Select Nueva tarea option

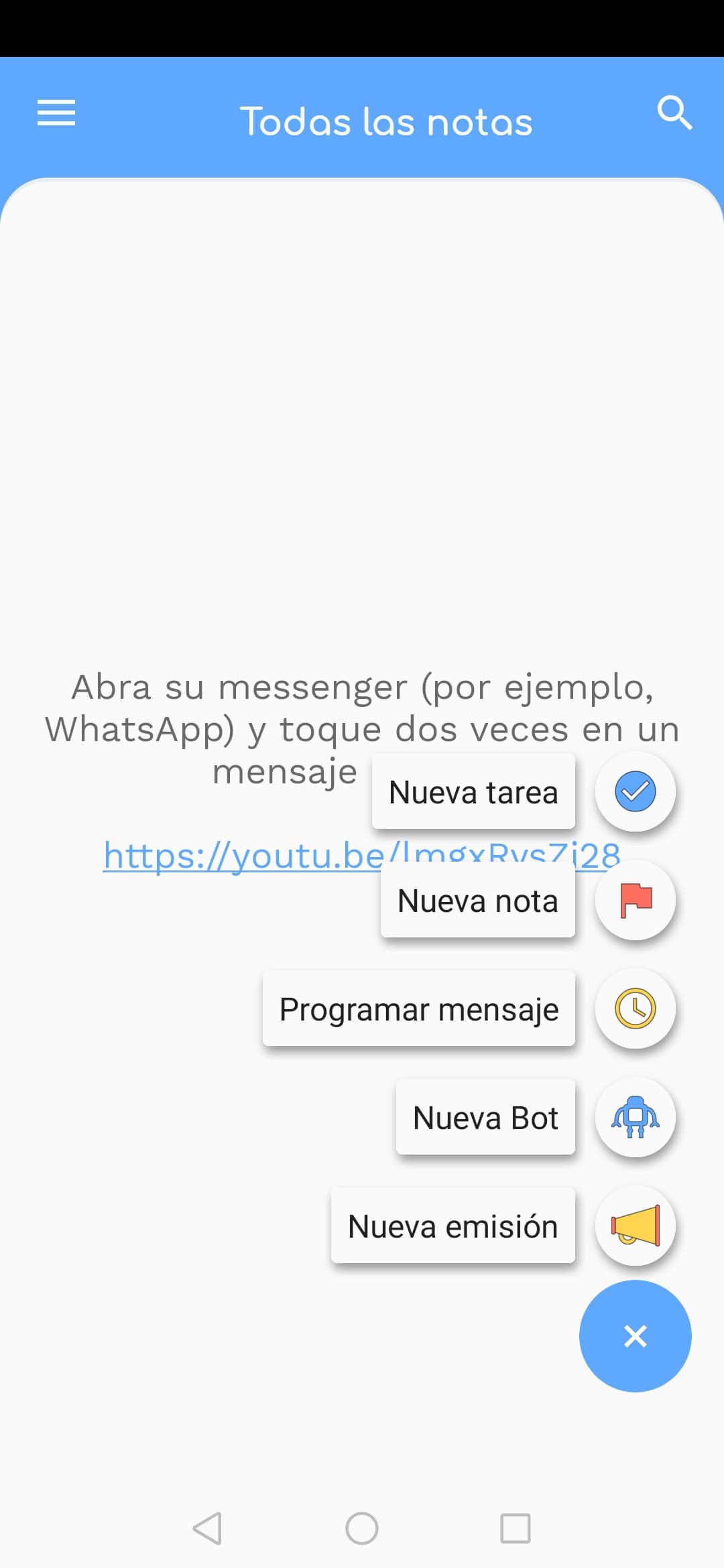coord(473,792)
